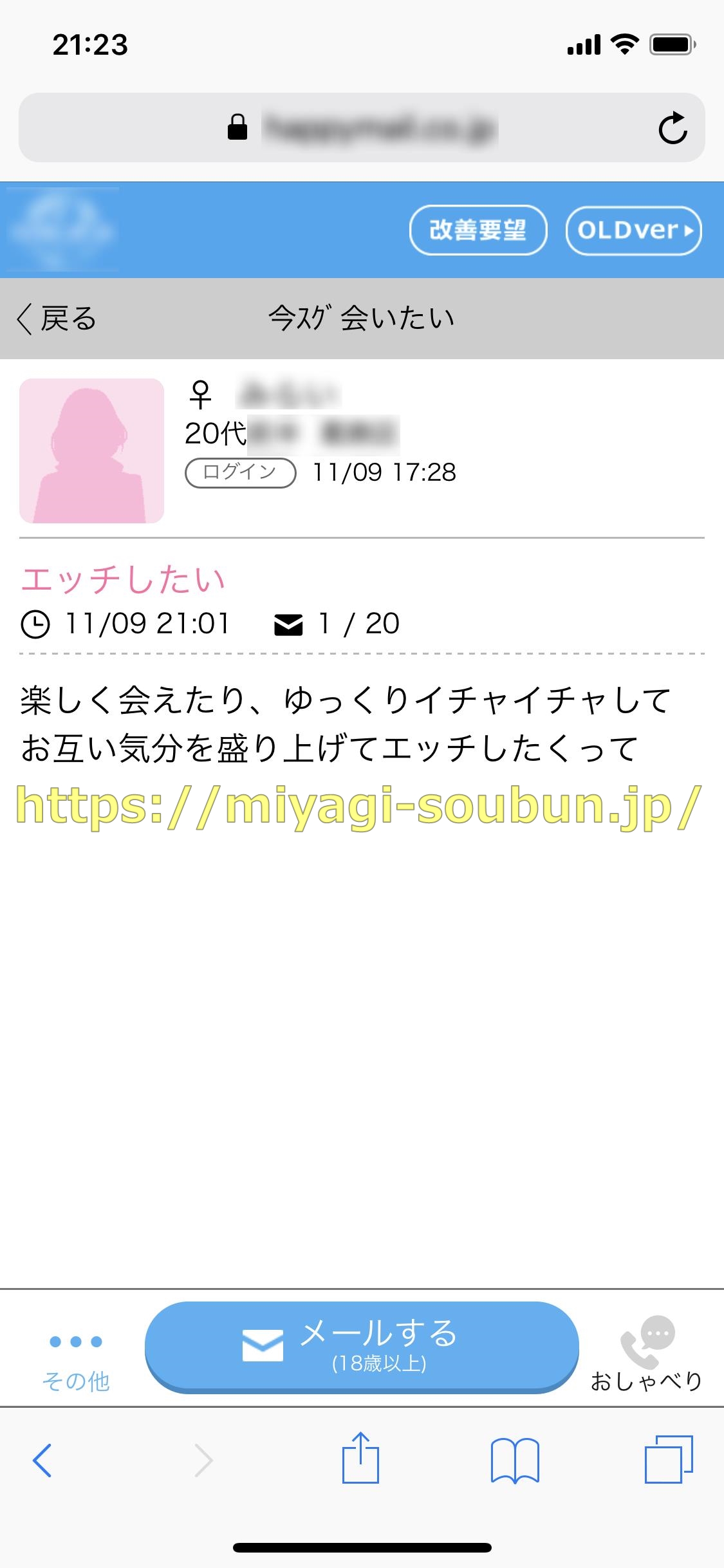This screenshot has width=724, height=1568.
Task: Open the 改善要望 feedback button
Action: 478,230
